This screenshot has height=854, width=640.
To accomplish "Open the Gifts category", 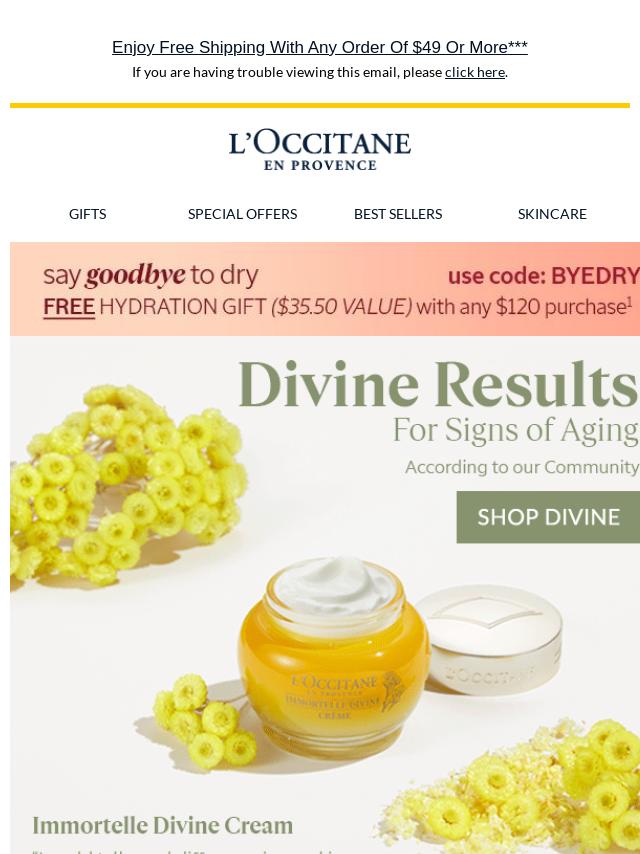I will coord(87,214).
